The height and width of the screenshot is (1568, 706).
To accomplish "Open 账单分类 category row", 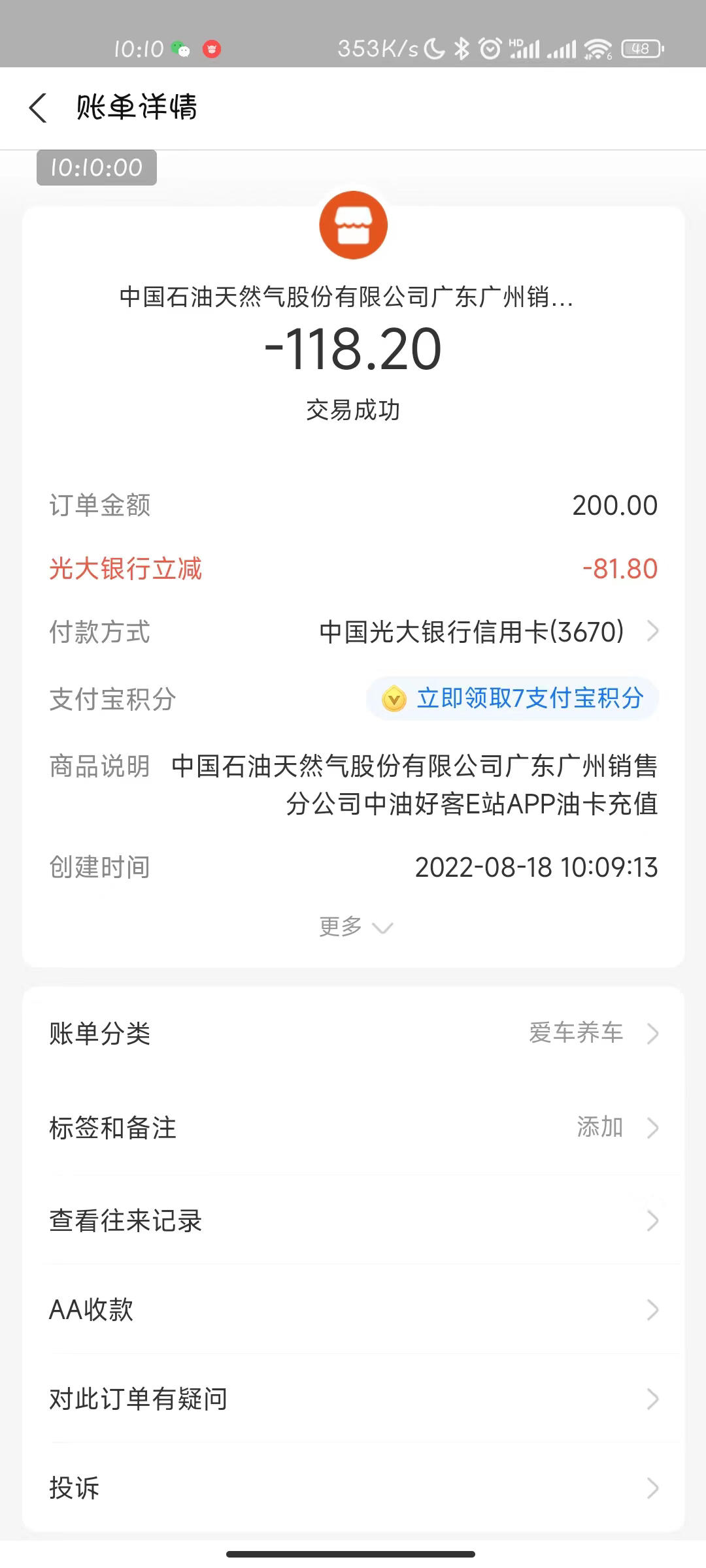I will pyautogui.click(x=353, y=1034).
